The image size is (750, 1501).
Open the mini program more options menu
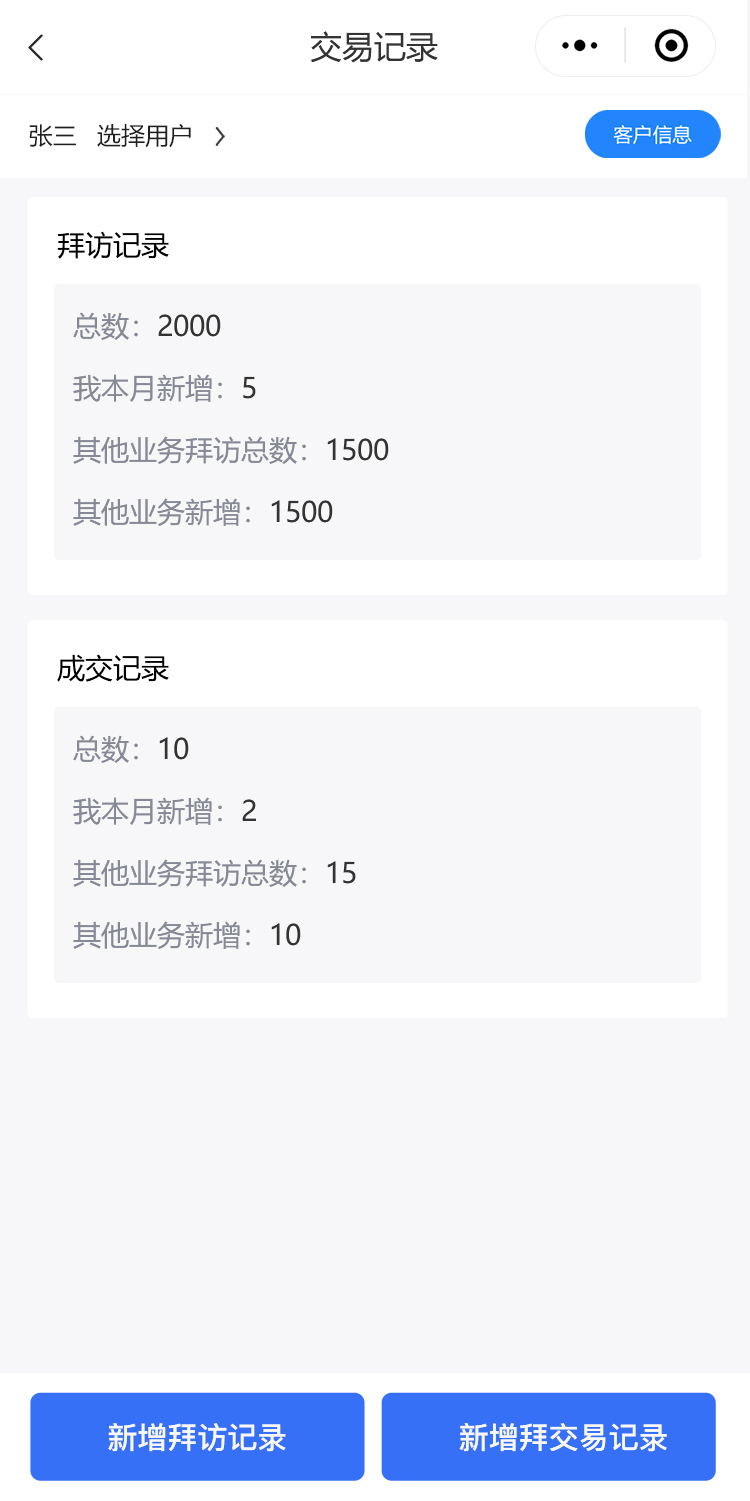tap(580, 46)
